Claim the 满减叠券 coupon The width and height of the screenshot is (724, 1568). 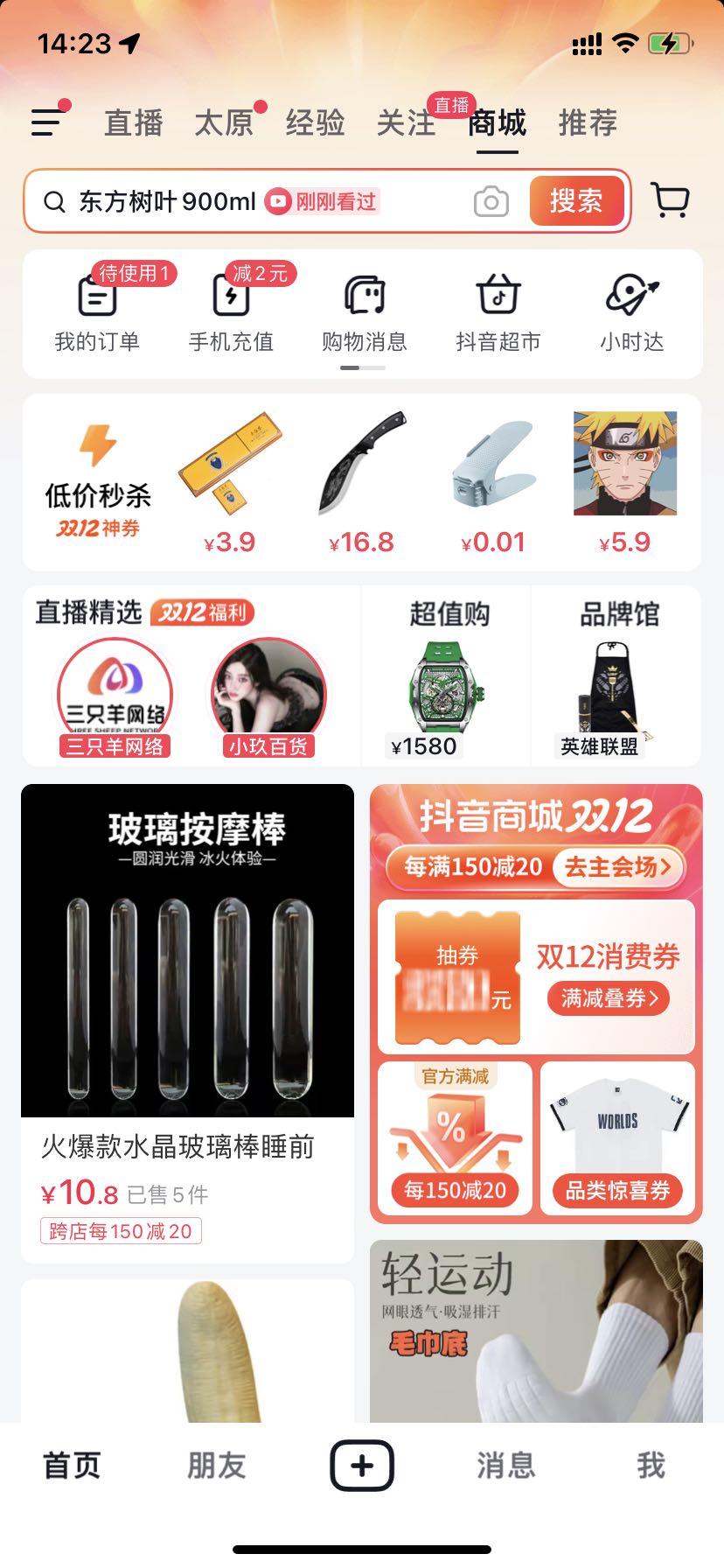pos(609,998)
